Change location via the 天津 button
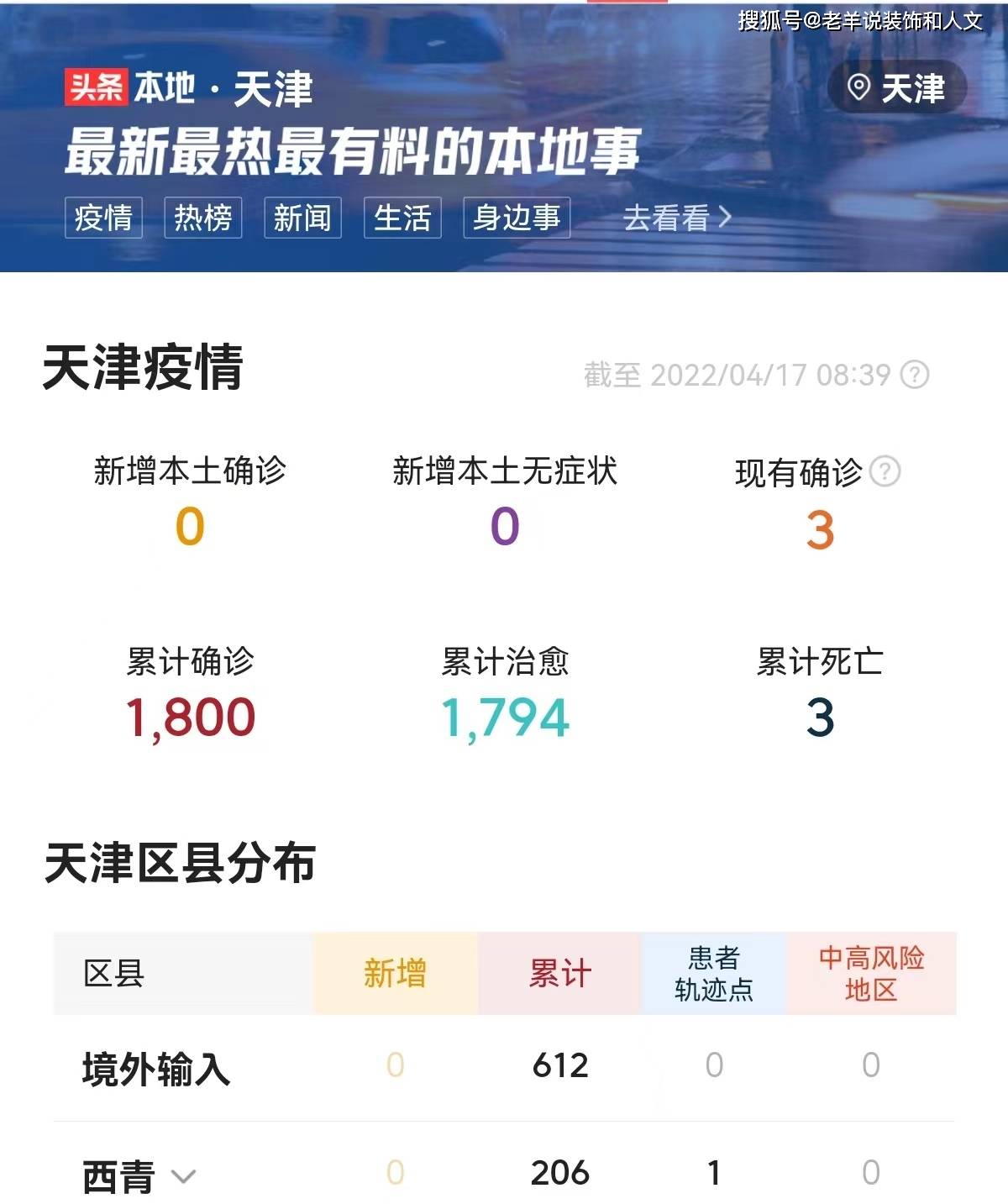 [x=897, y=87]
